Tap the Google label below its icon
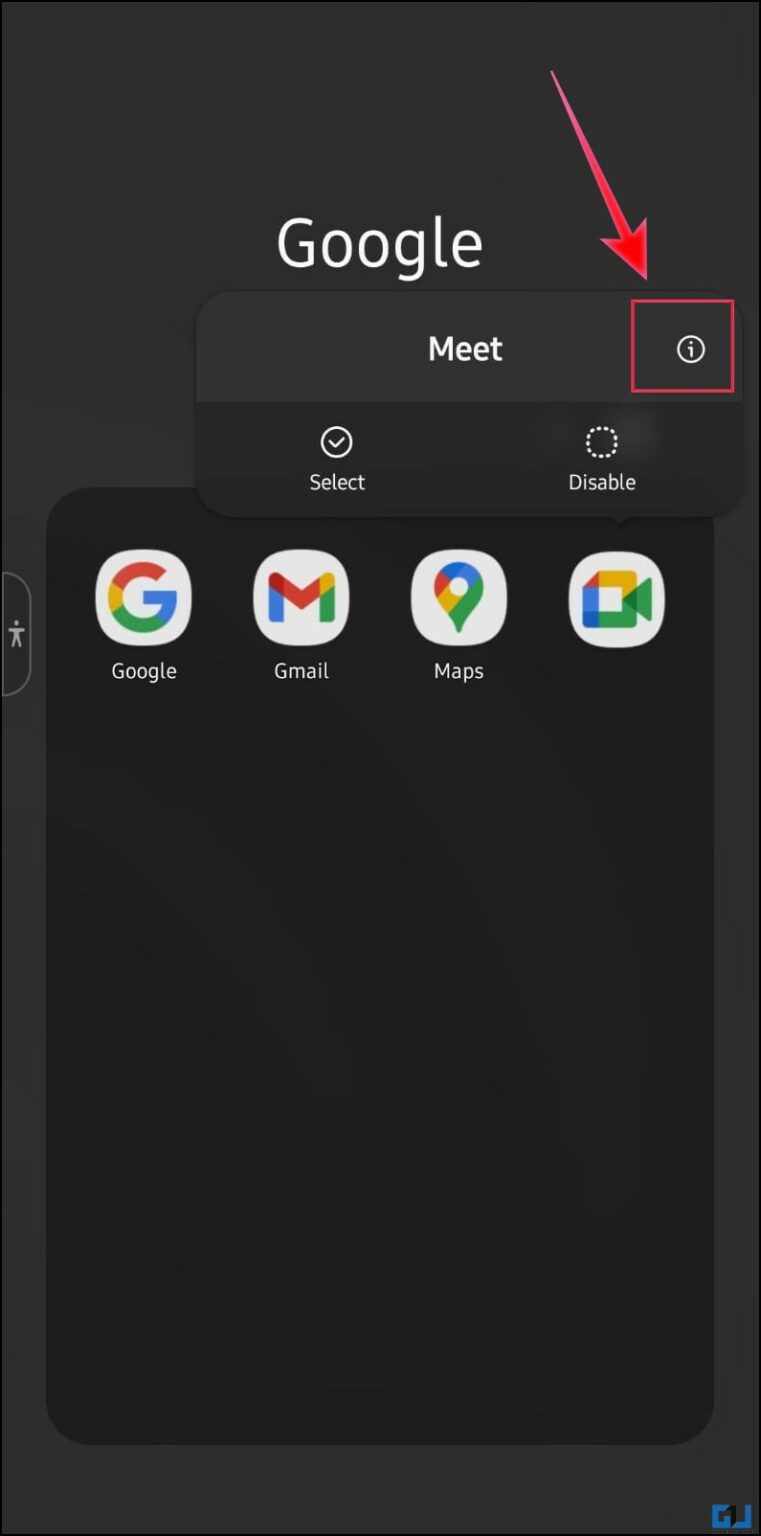Viewport: 761px width, 1536px height. 143,670
